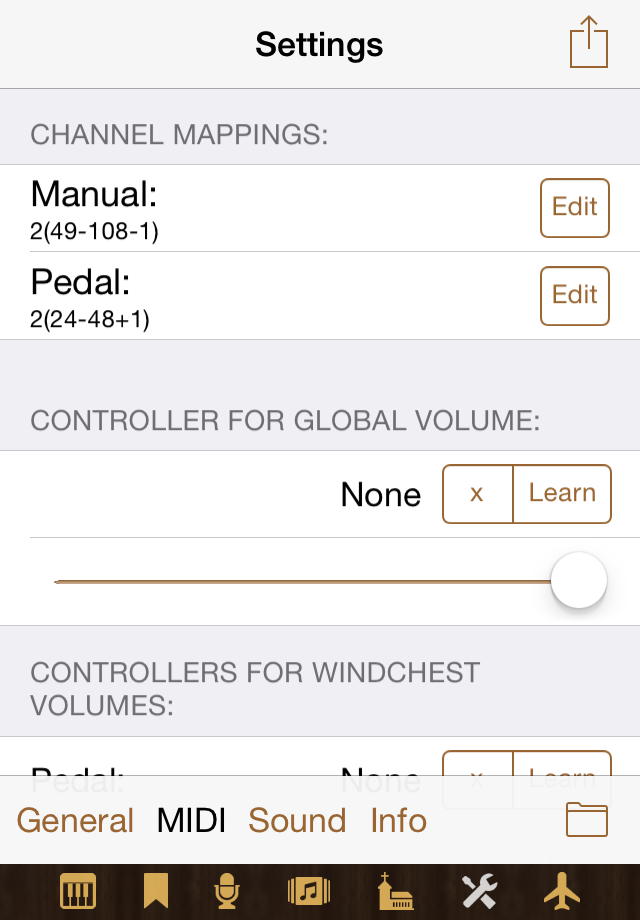Clear the global volume controller with x
The width and height of the screenshot is (640, 920).
coord(477,494)
